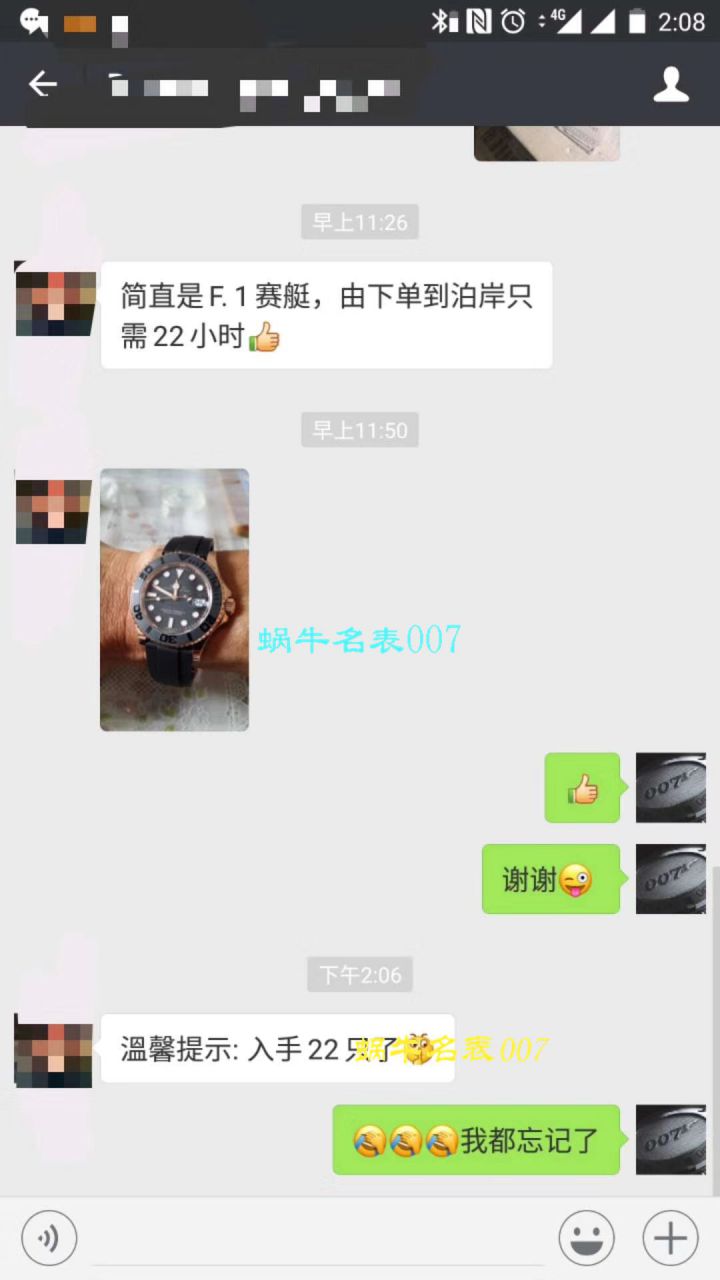This screenshot has width=720, height=1280.
Task: Open the watch wrist photo in the chat
Action: (x=175, y=598)
